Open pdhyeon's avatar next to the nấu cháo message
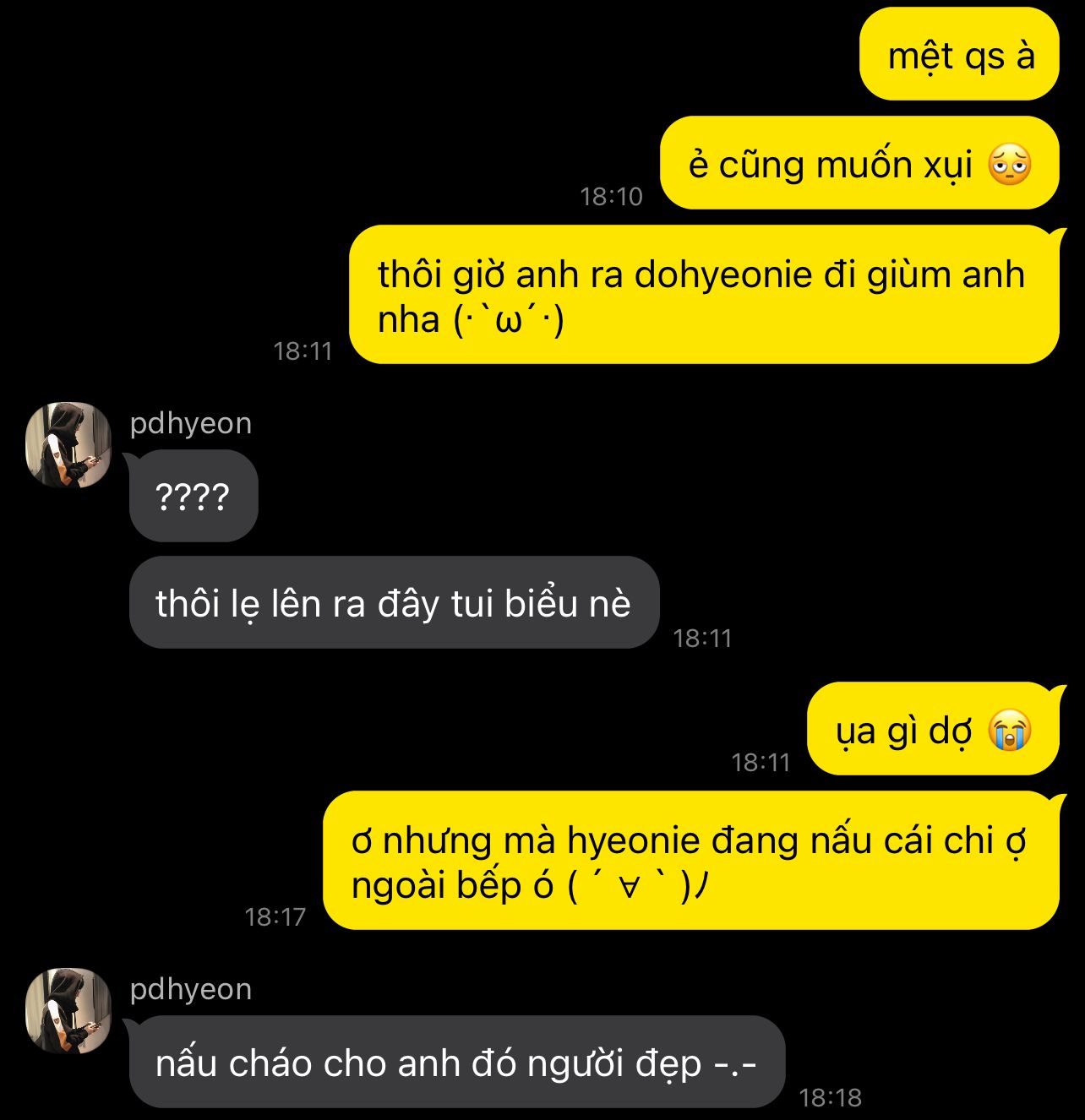Screen dimensions: 1085x1120 pos(68,1011)
